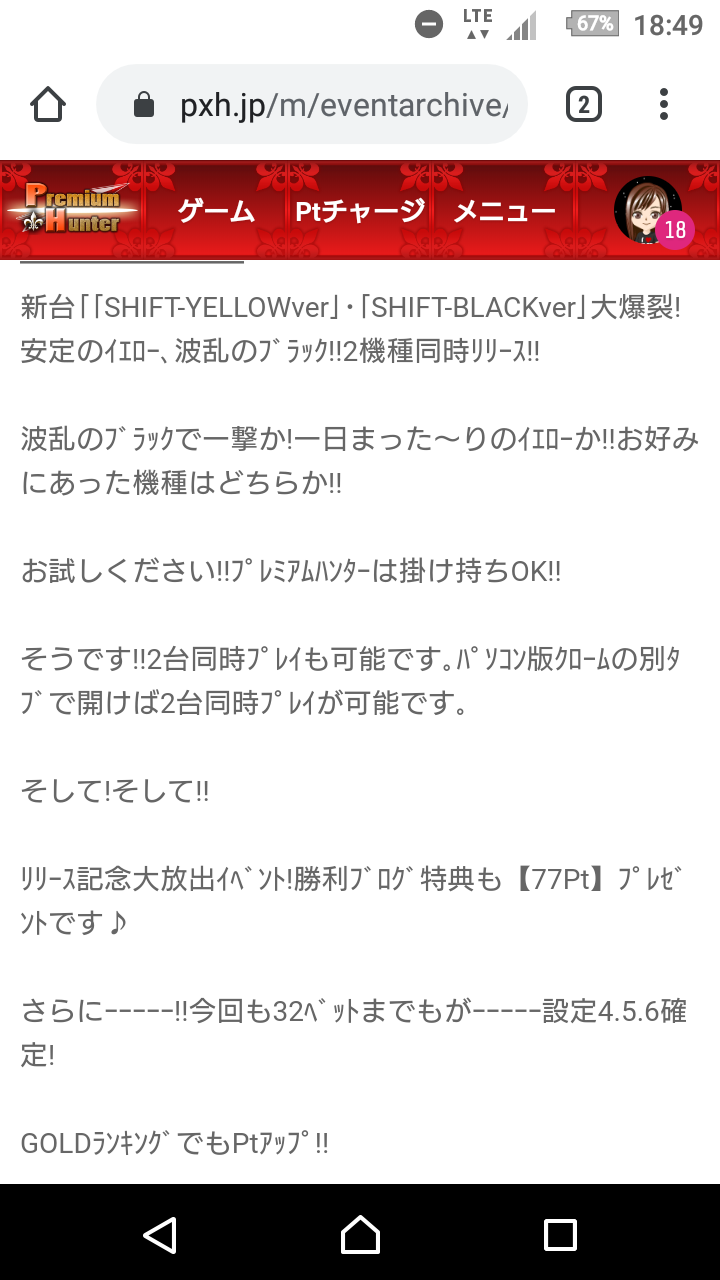
Task: Open recent apps with the square button
Action: [x=560, y=1234]
